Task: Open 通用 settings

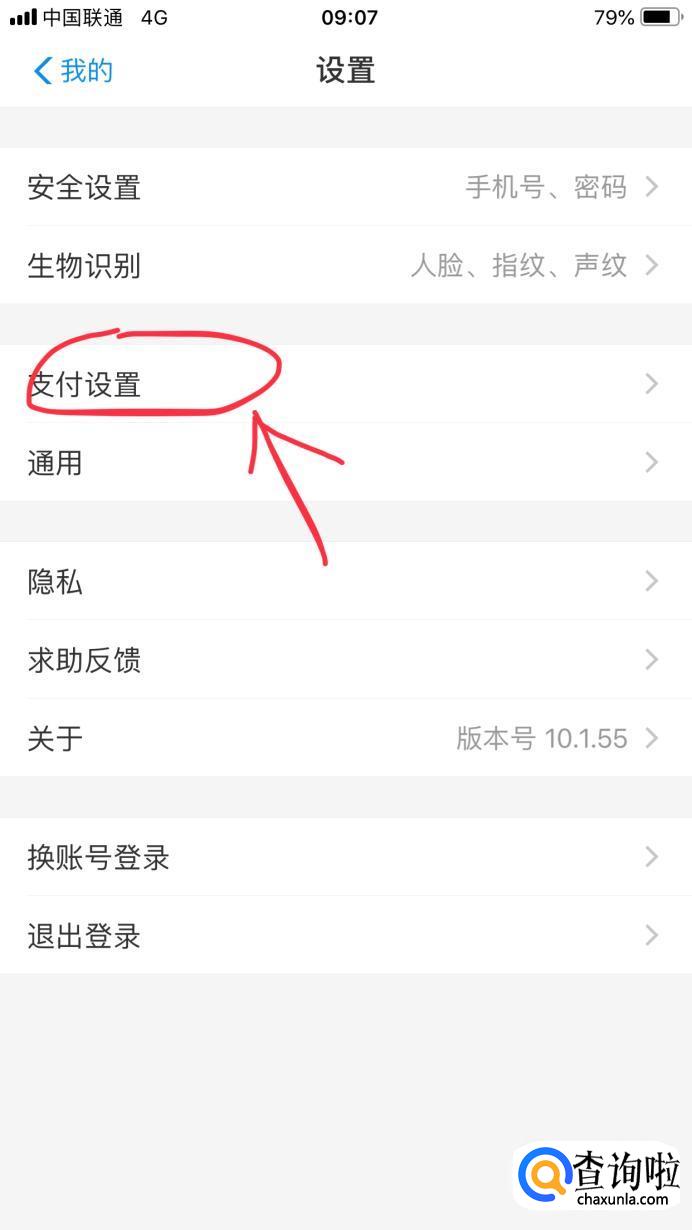Action: 346,462
